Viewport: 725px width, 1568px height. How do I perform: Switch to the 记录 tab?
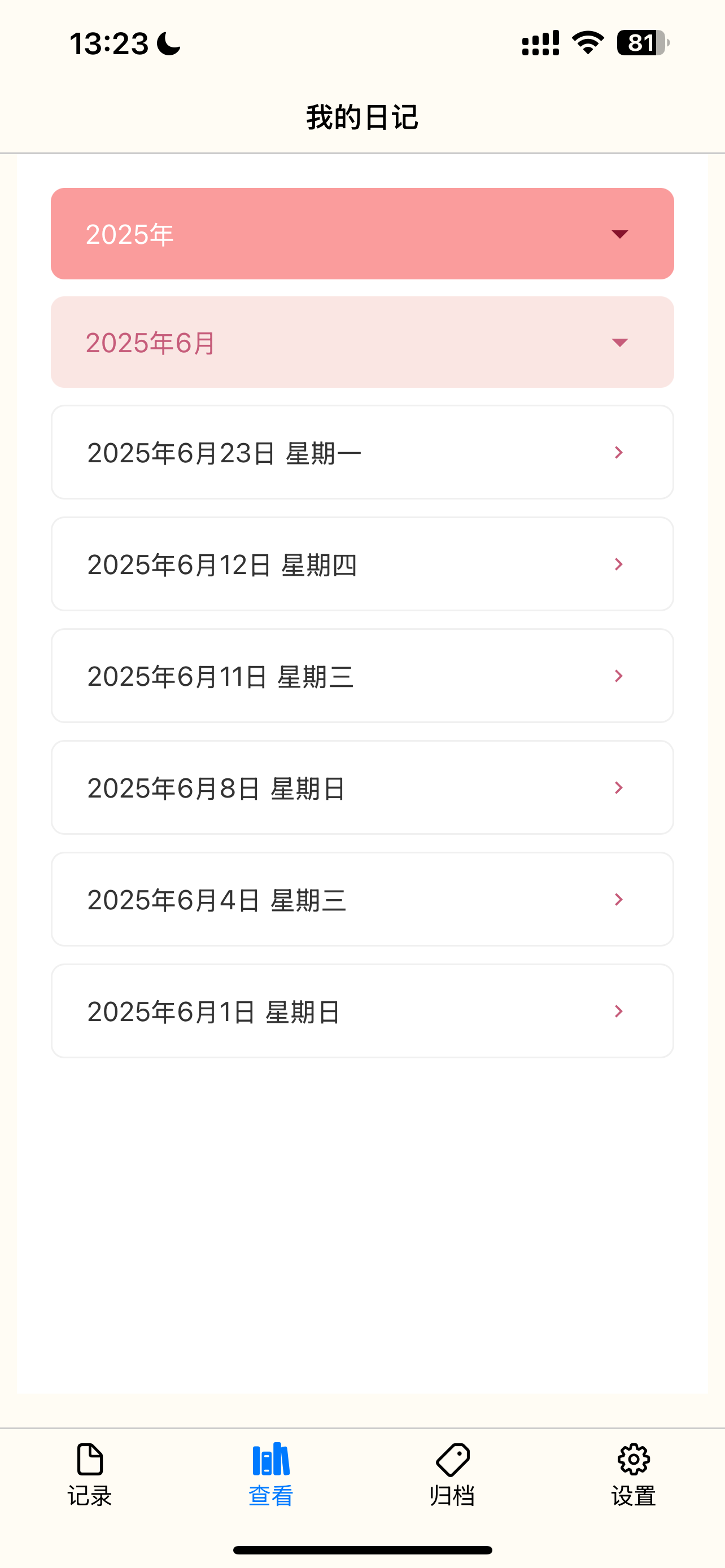click(90, 1474)
